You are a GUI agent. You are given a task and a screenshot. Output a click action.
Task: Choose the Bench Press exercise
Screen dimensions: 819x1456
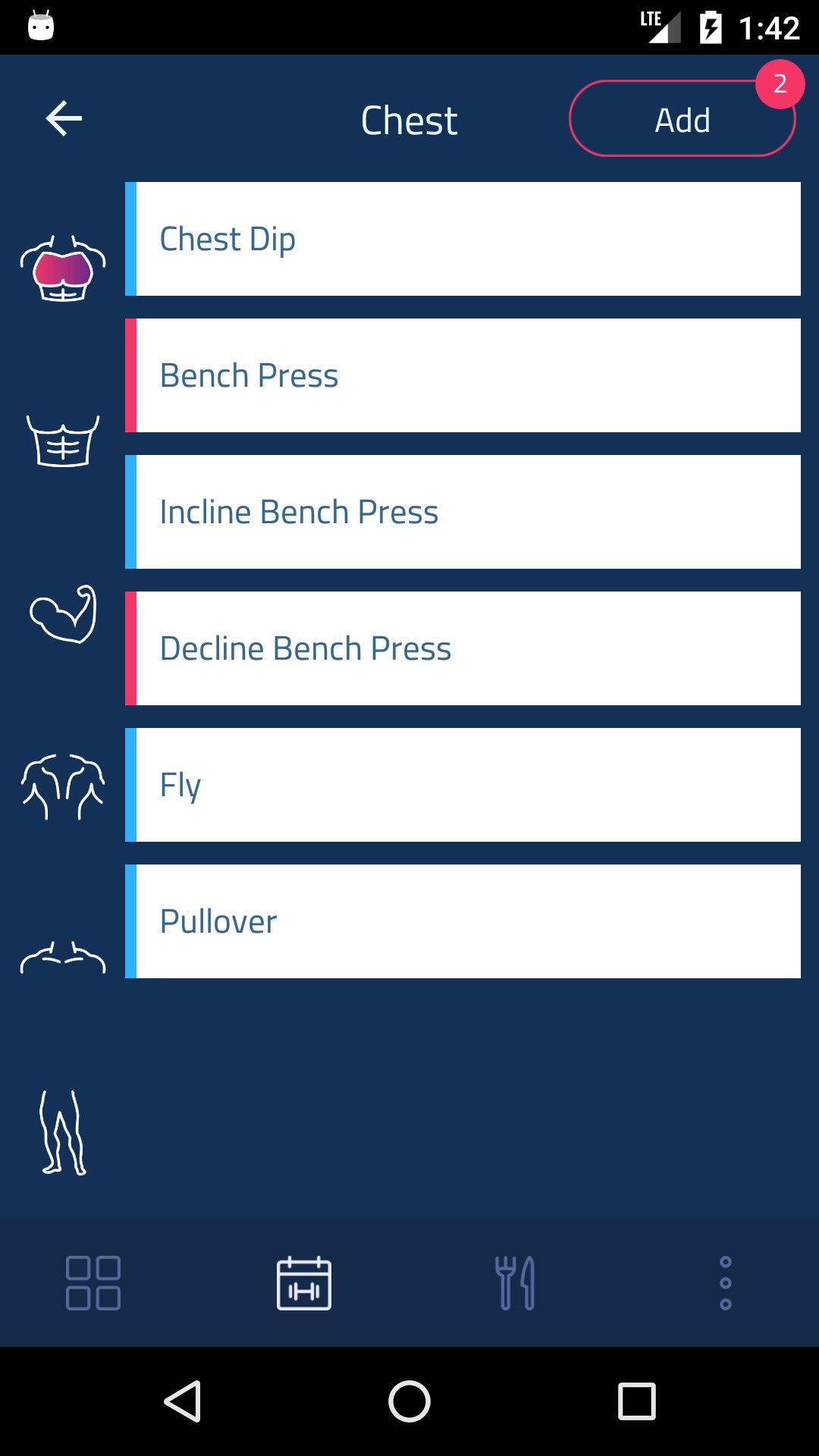click(x=463, y=375)
